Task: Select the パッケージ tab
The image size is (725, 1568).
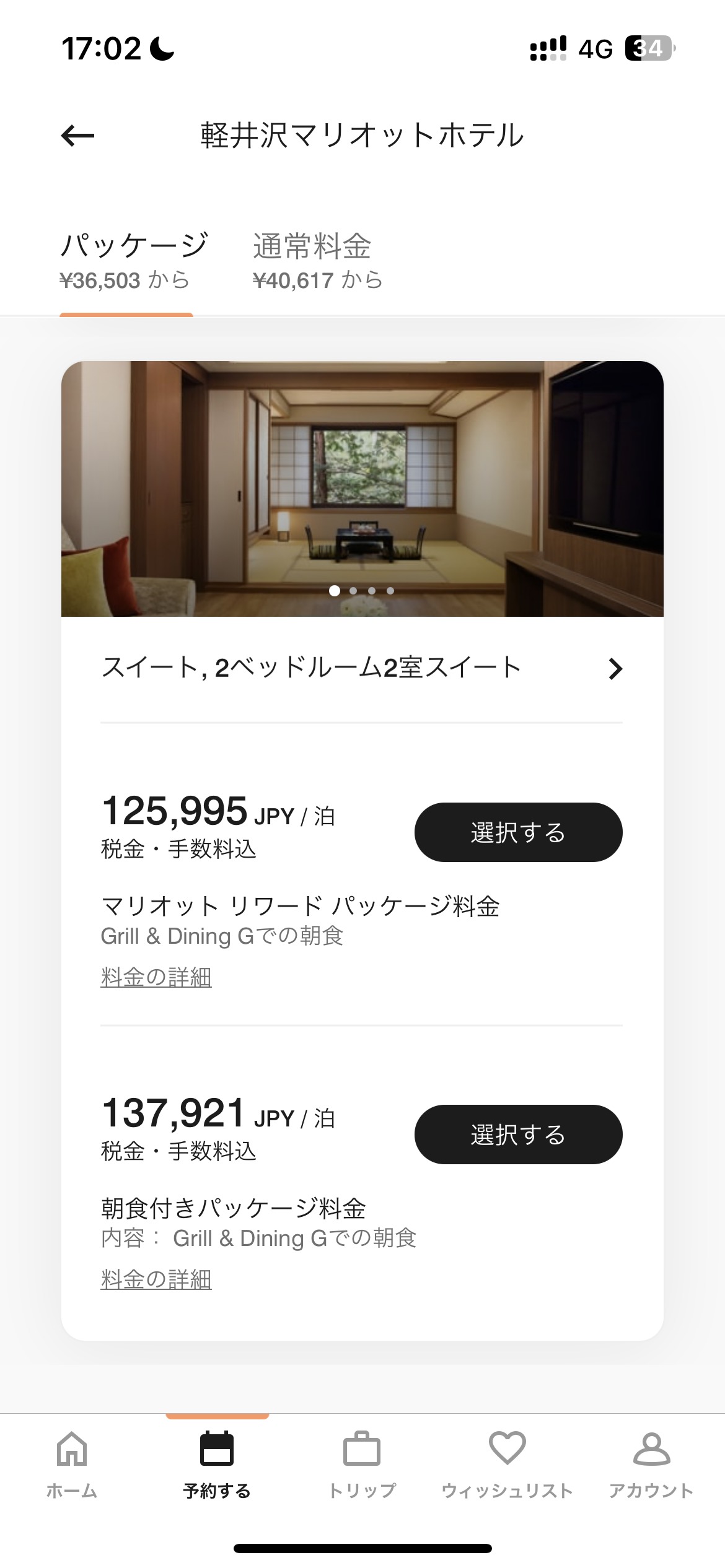Action: tap(134, 261)
